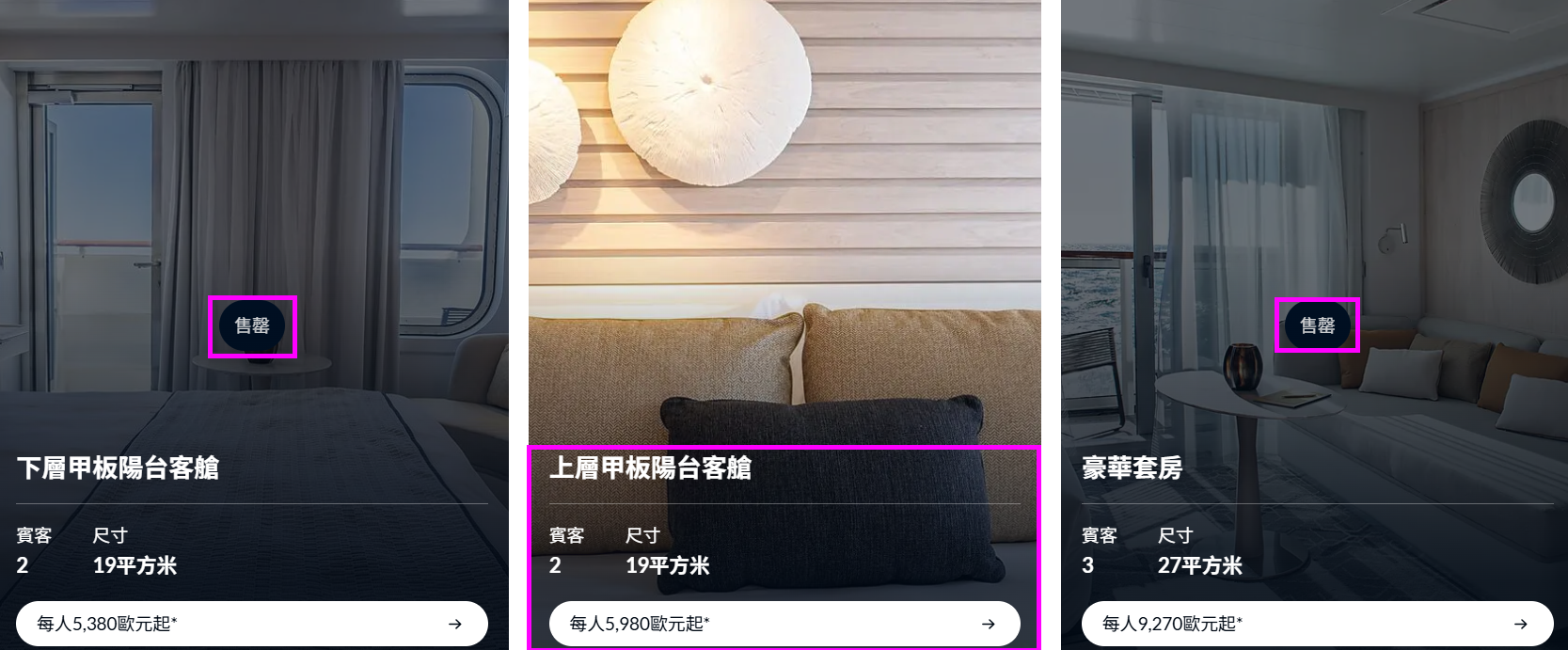The width and height of the screenshot is (1568, 650).
Task: Tap the 每人9,270歐元起 price button
Action: [1316, 624]
